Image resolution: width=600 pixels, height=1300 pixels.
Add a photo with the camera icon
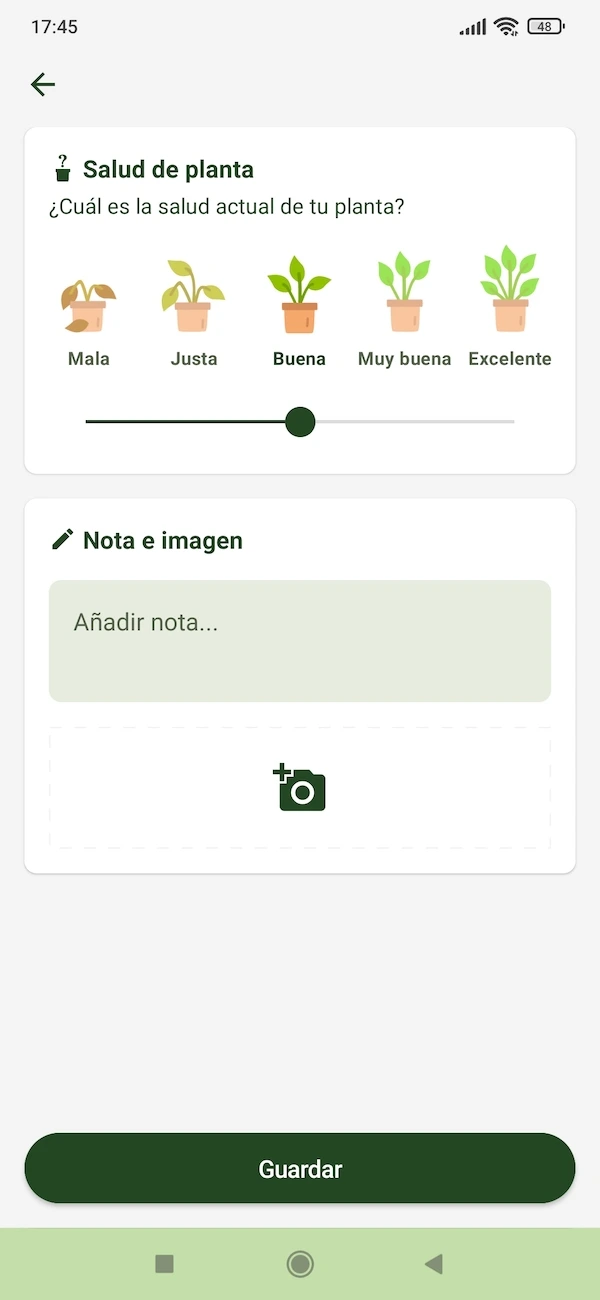tap(300, 788)
